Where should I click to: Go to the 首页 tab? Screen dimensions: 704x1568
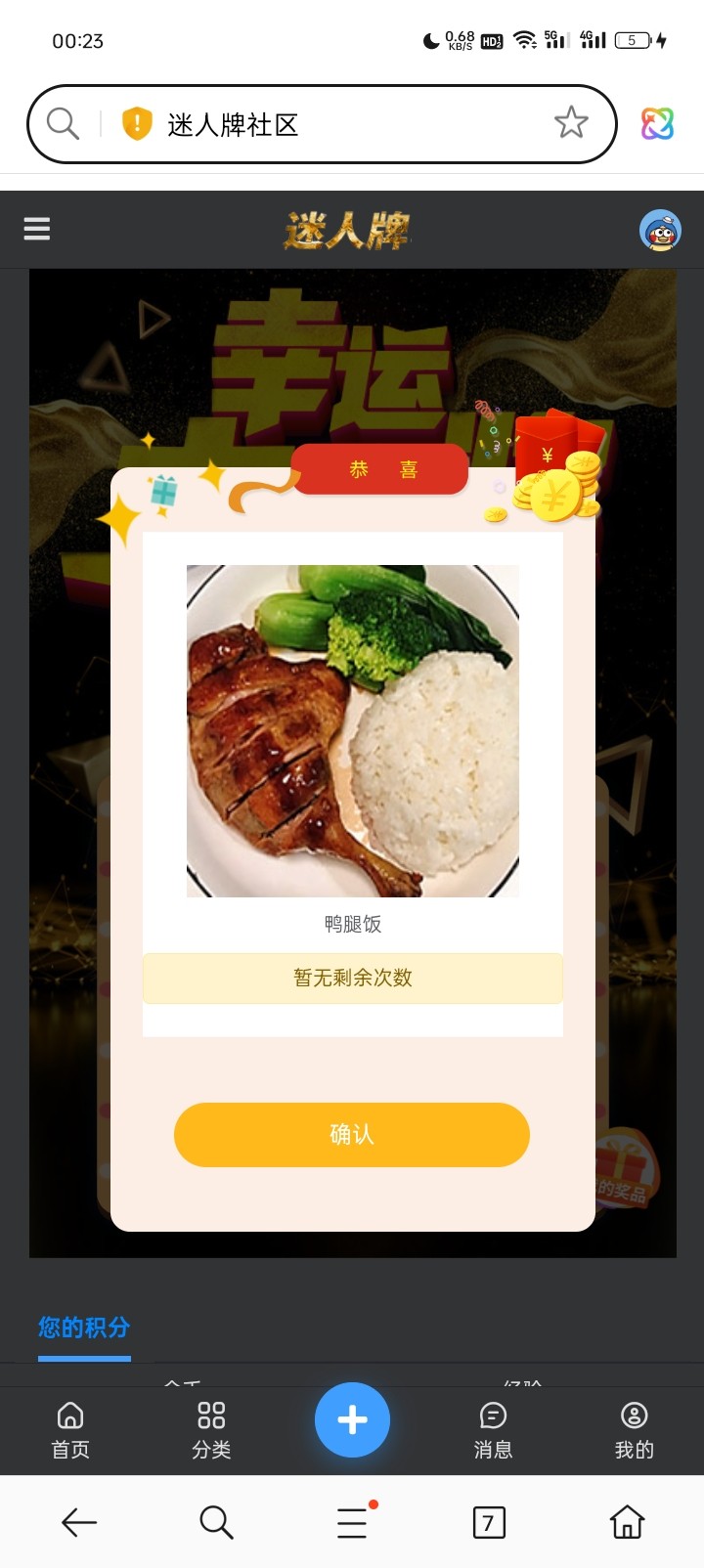(70, 1428)
